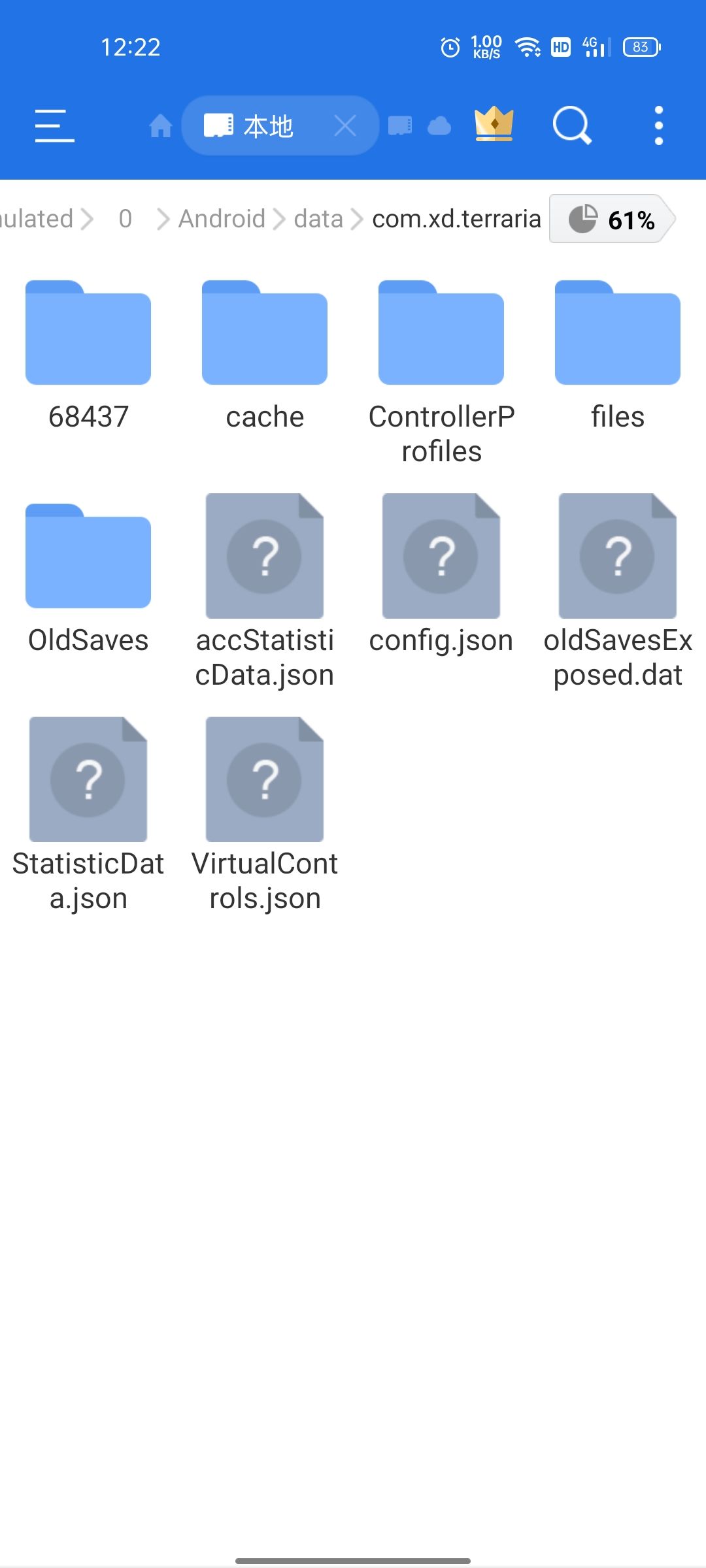
Task: Open the 61% storage analysis button
Action: point(613,219)
